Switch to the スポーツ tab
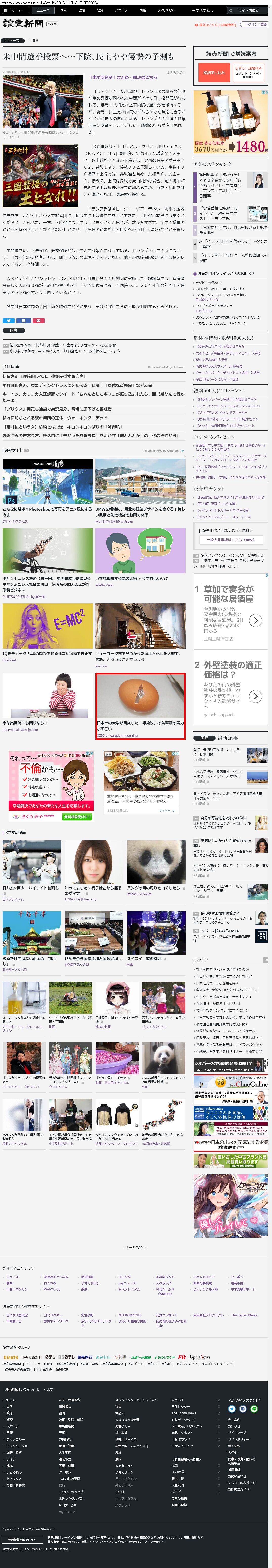 (x=122, y=10)
